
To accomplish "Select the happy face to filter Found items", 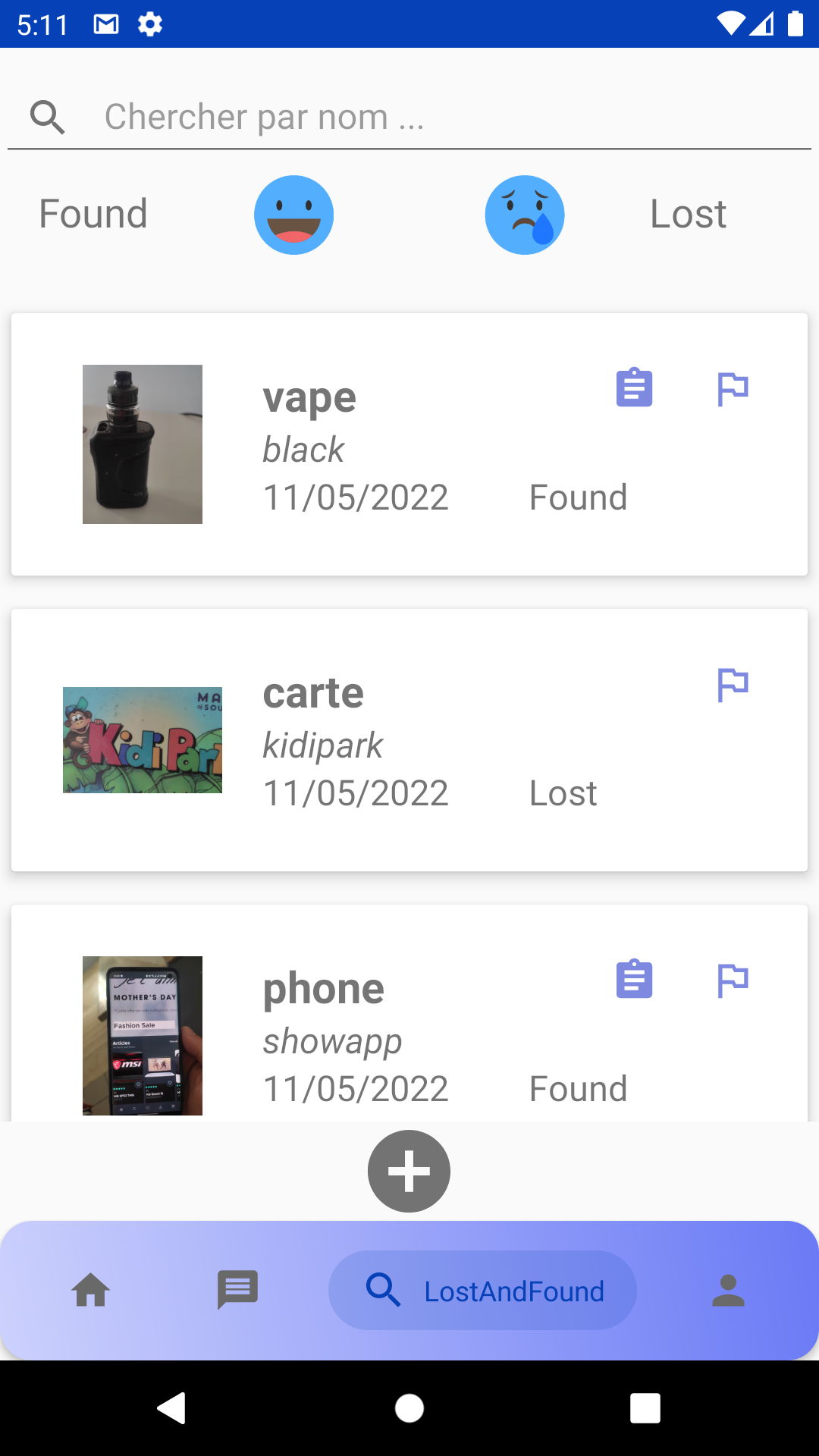I will pos(294,214).
